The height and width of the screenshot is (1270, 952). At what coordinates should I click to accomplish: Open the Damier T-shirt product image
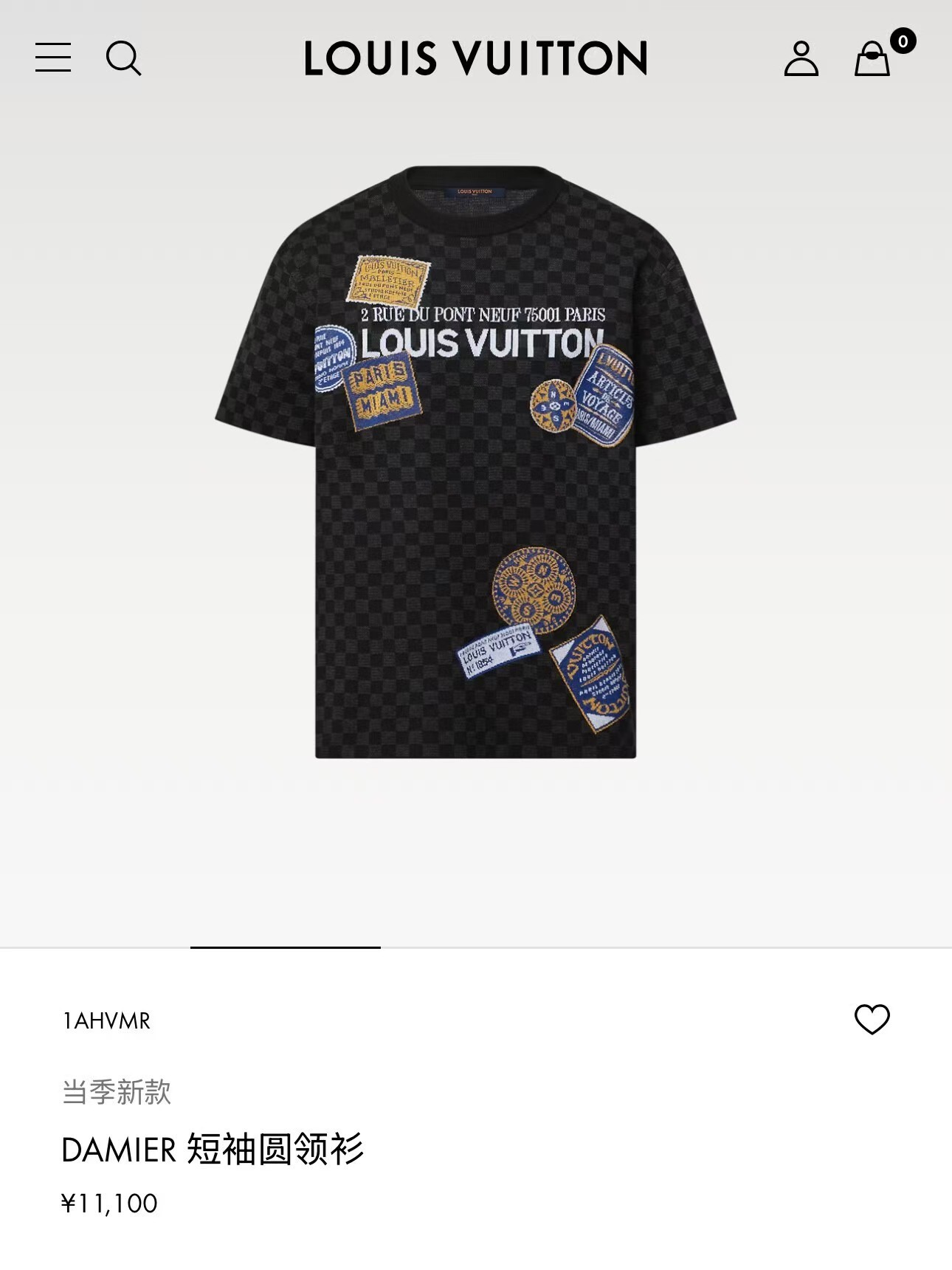(476, 462)
